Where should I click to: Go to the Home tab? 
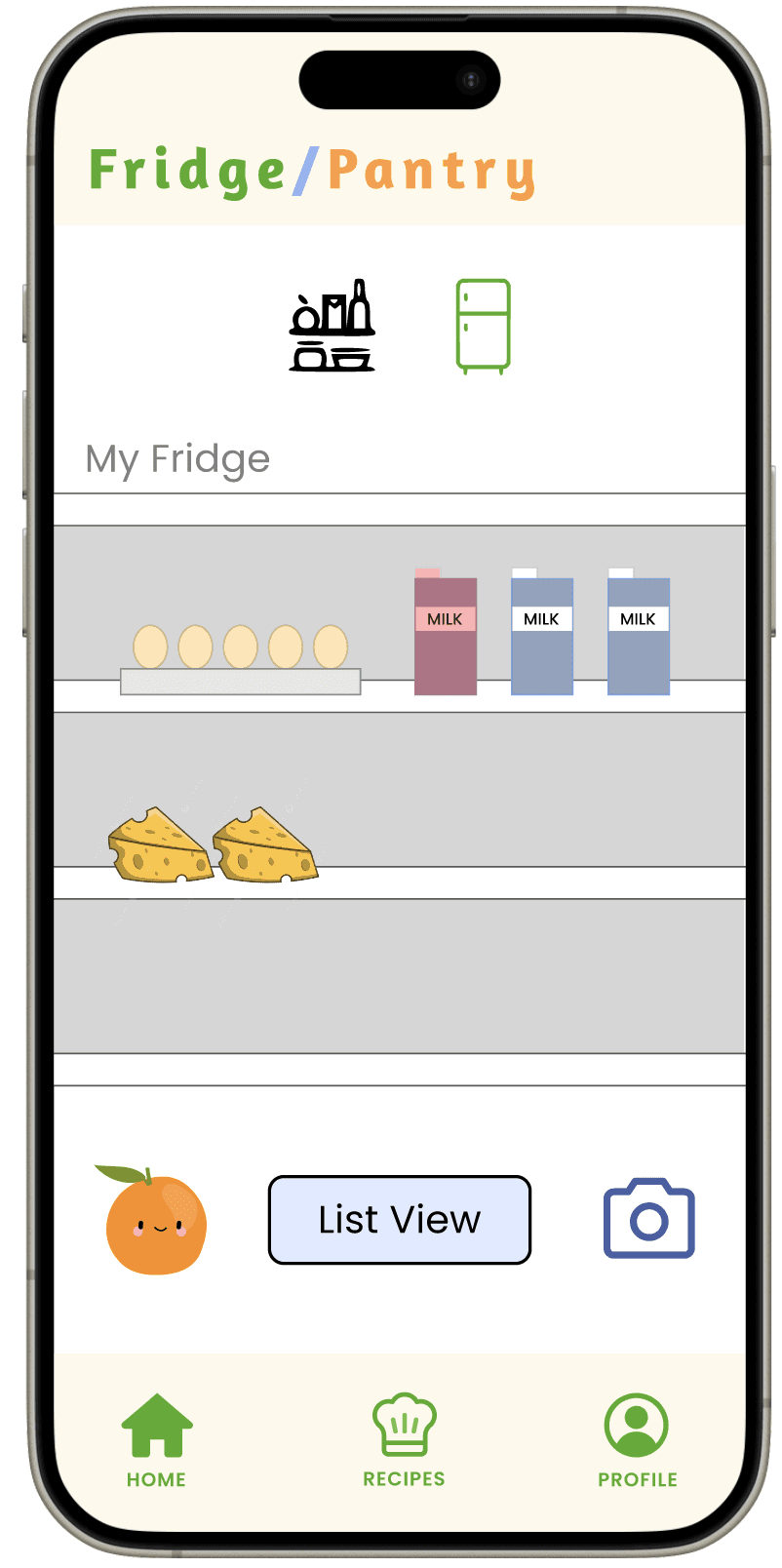pos(156,1441)
